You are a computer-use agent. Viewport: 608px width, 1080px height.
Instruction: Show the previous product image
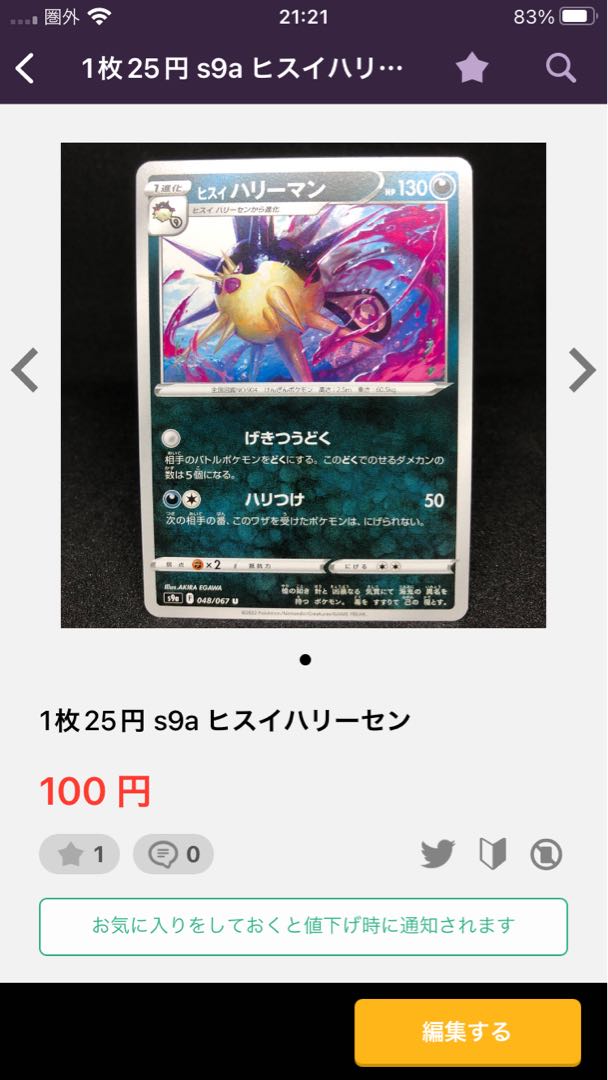coord(25,370)
